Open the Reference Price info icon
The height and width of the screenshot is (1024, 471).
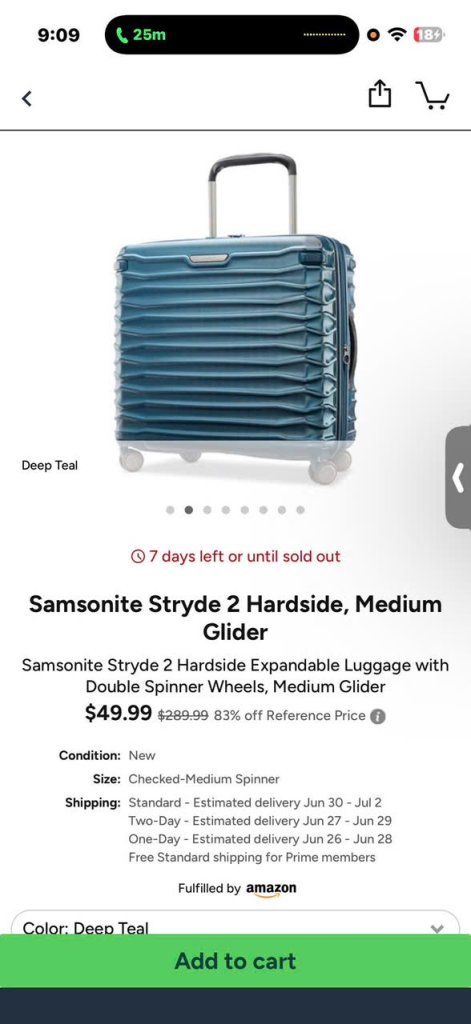pyautogui.click(x=378, y=716)
